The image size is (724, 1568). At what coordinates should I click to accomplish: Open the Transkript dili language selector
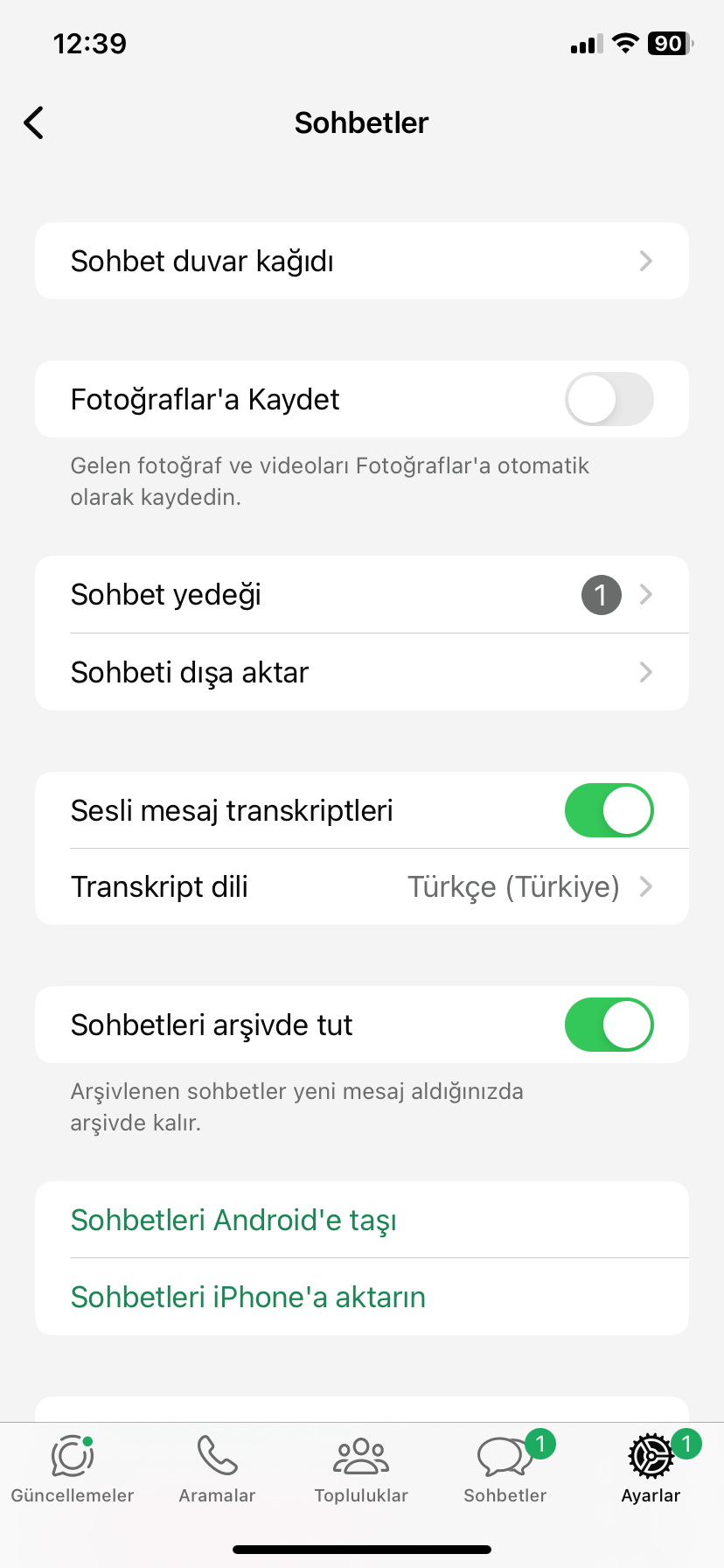pos(361,886)
